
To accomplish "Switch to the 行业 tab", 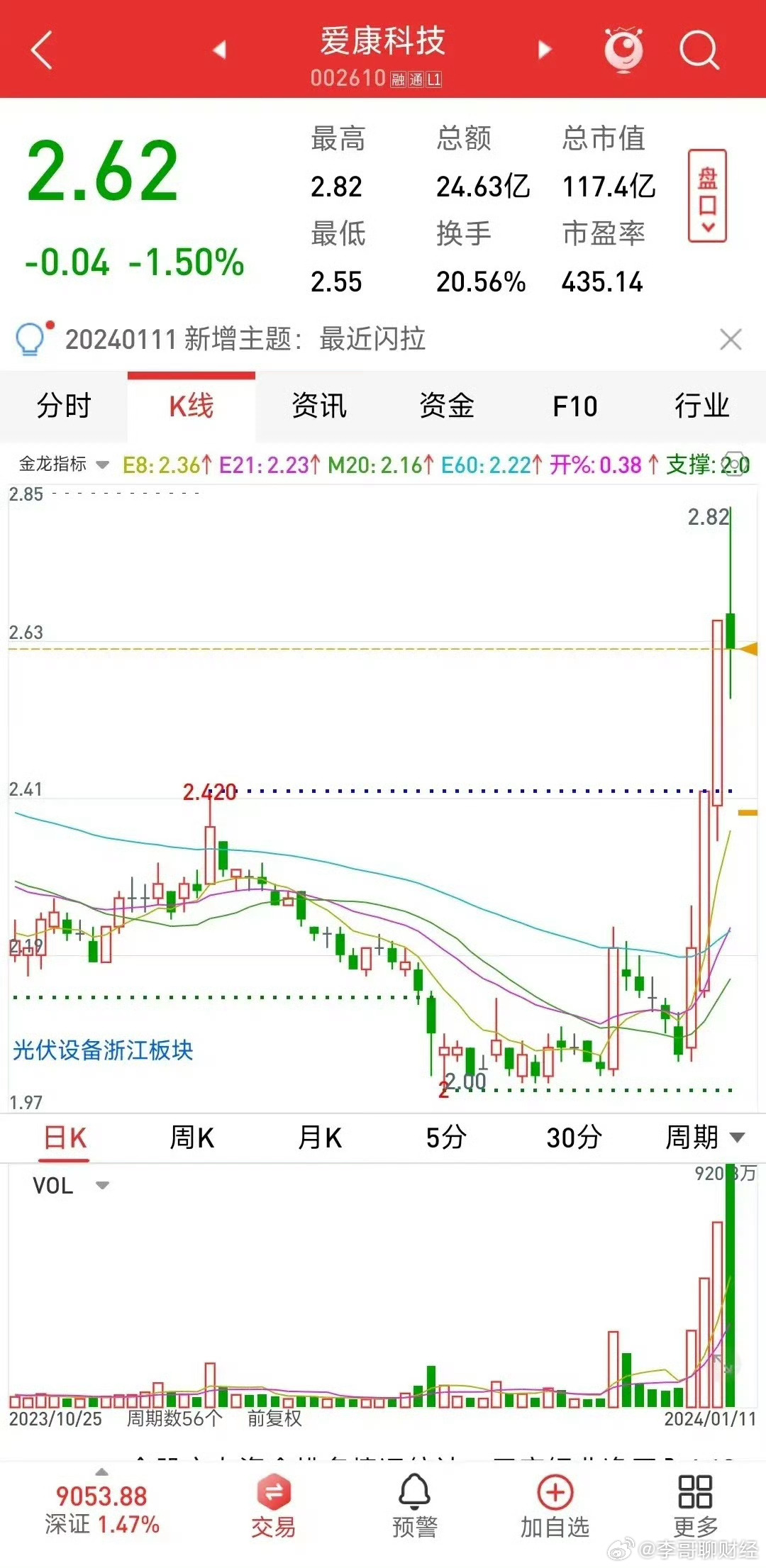I will pyautogui.click(x=701, y=406).
